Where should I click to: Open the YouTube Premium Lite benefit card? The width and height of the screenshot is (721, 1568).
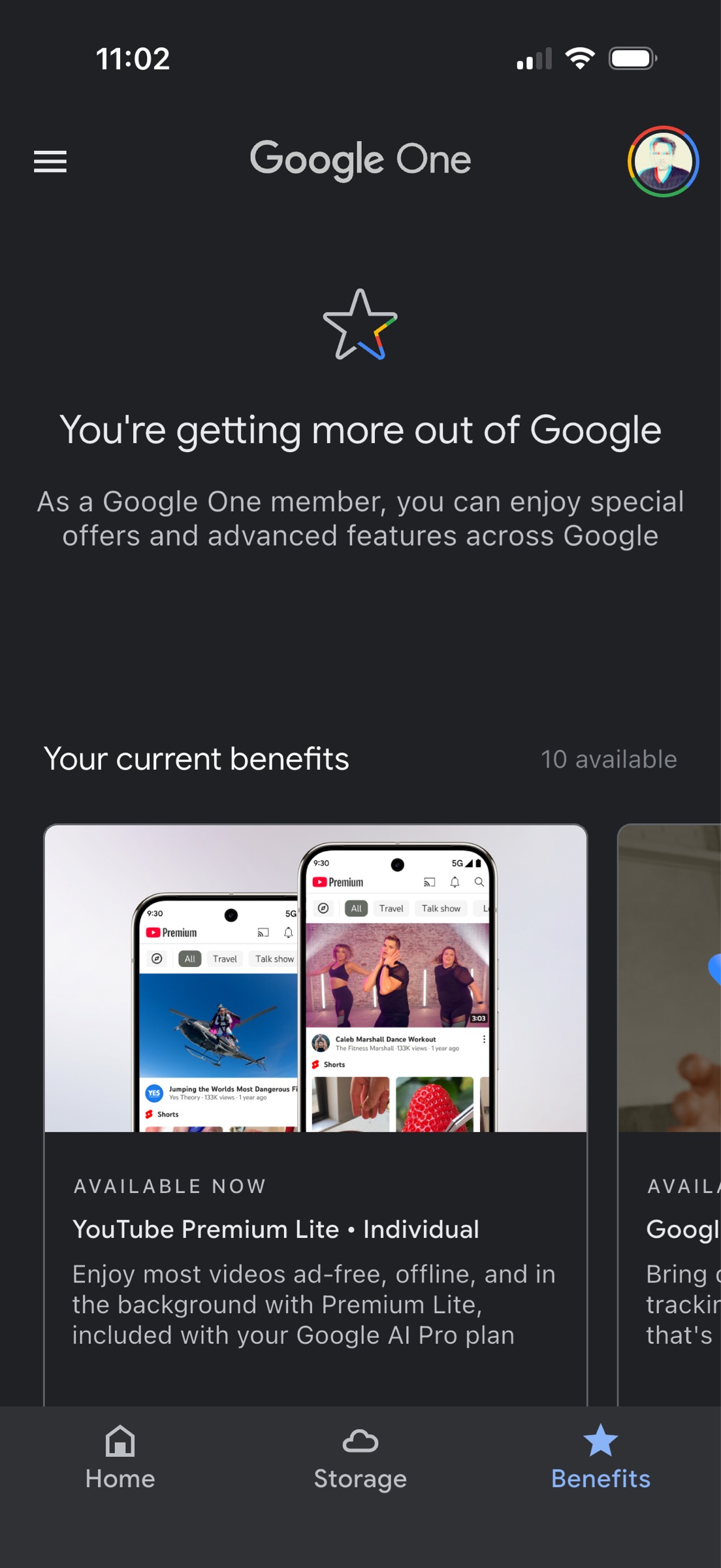(315, 1115)
